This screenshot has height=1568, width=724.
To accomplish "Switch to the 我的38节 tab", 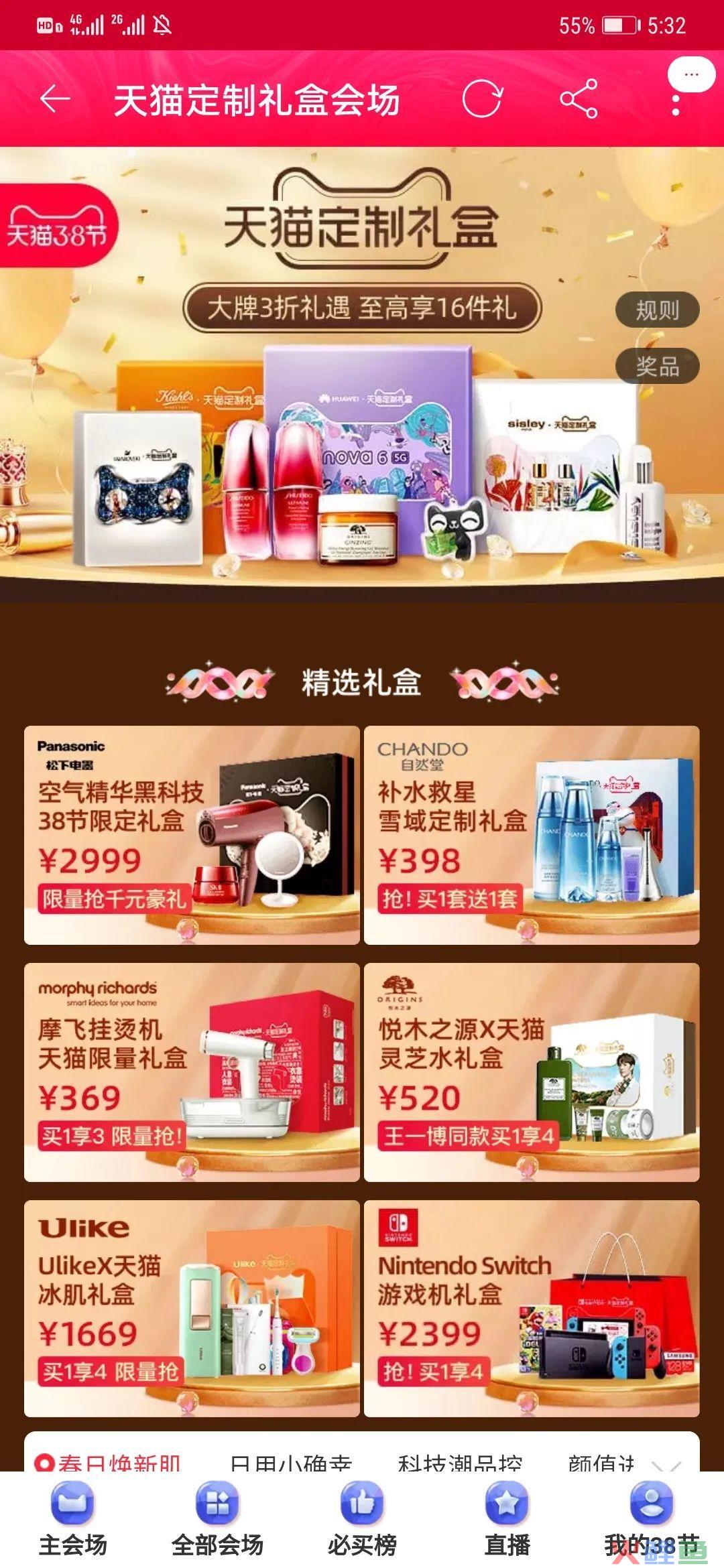I will pyautogui.click(x=652, y=1520).
